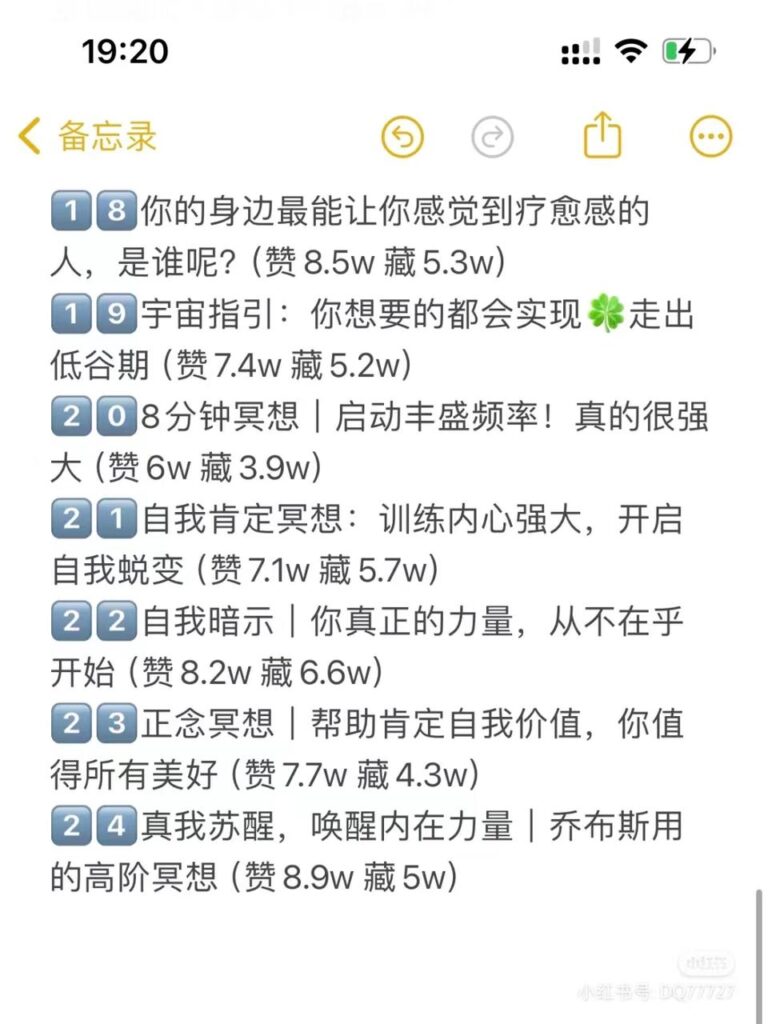This screenshot has width=768, height=1024.
Task: Tap the undo arrow icon
Action: (402, 136)
